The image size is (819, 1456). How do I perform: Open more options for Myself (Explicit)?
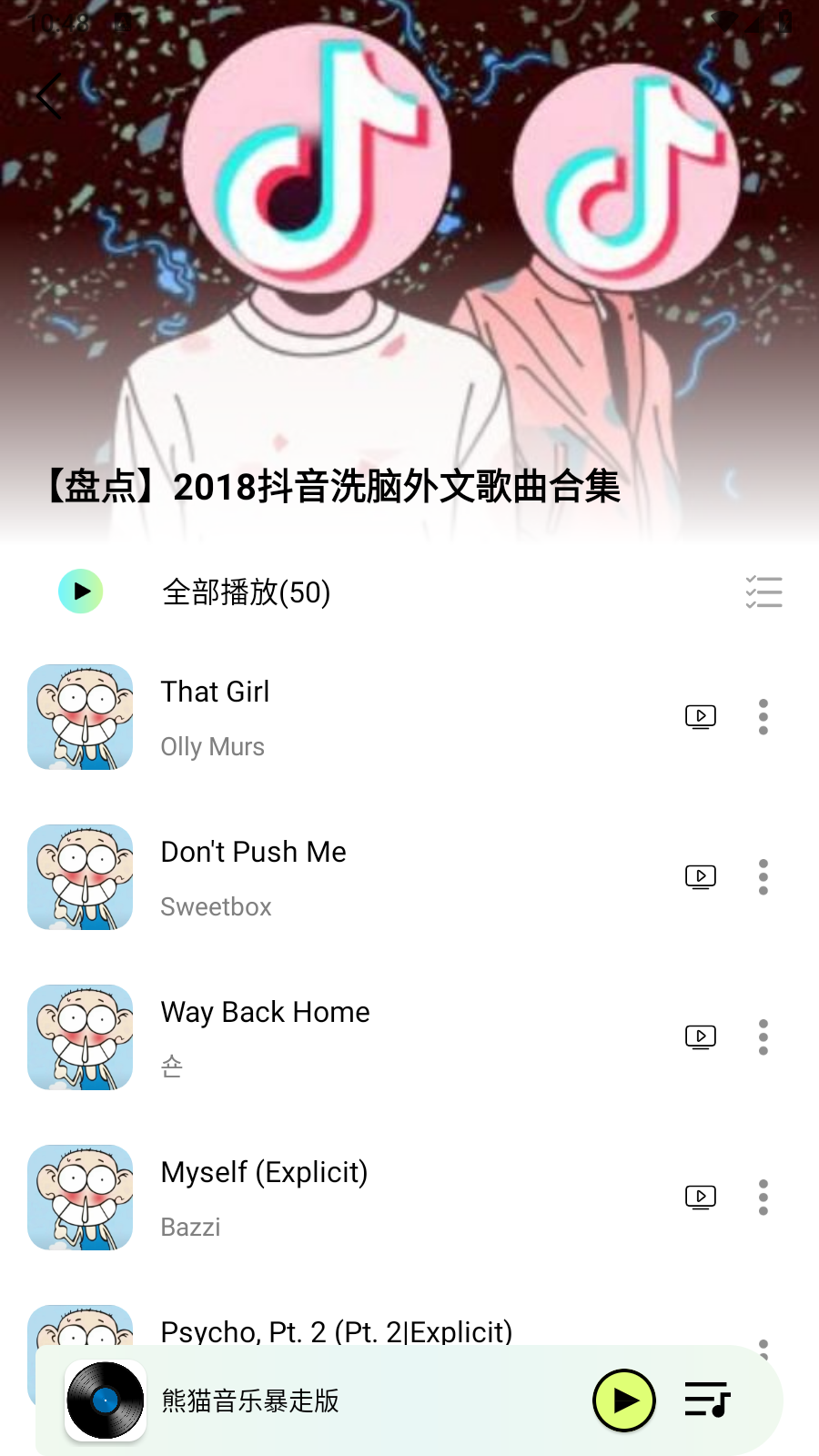tap(763, 1198)
